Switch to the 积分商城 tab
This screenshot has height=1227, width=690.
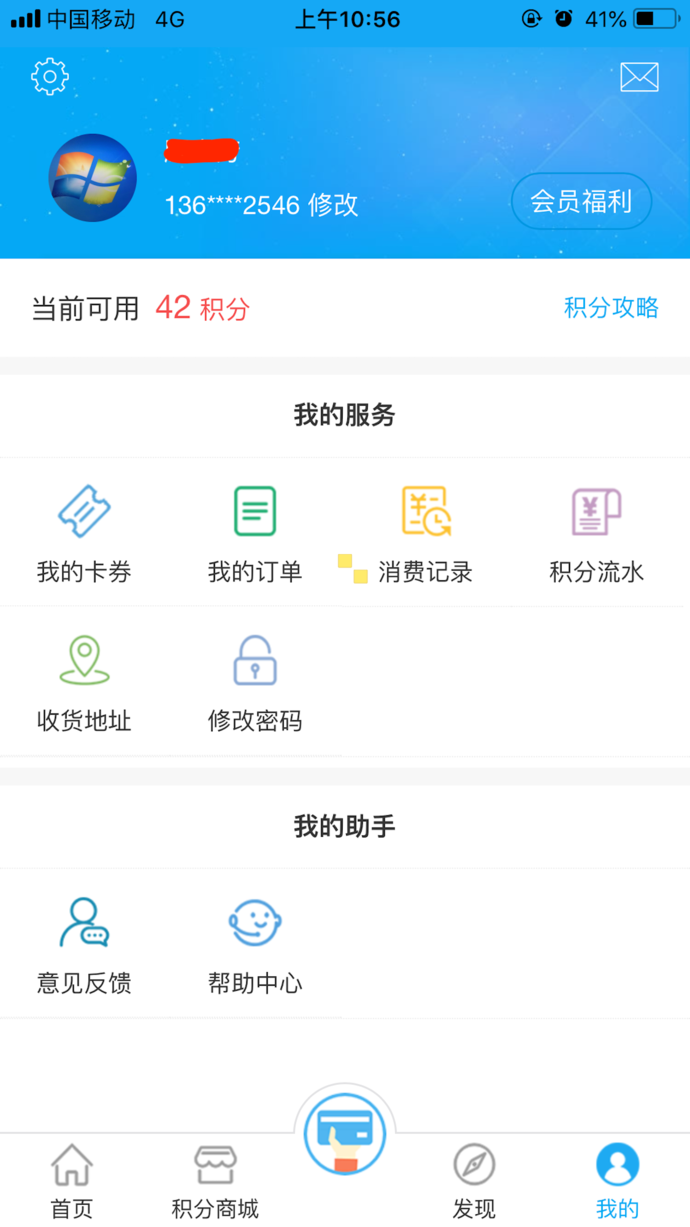215,1182
